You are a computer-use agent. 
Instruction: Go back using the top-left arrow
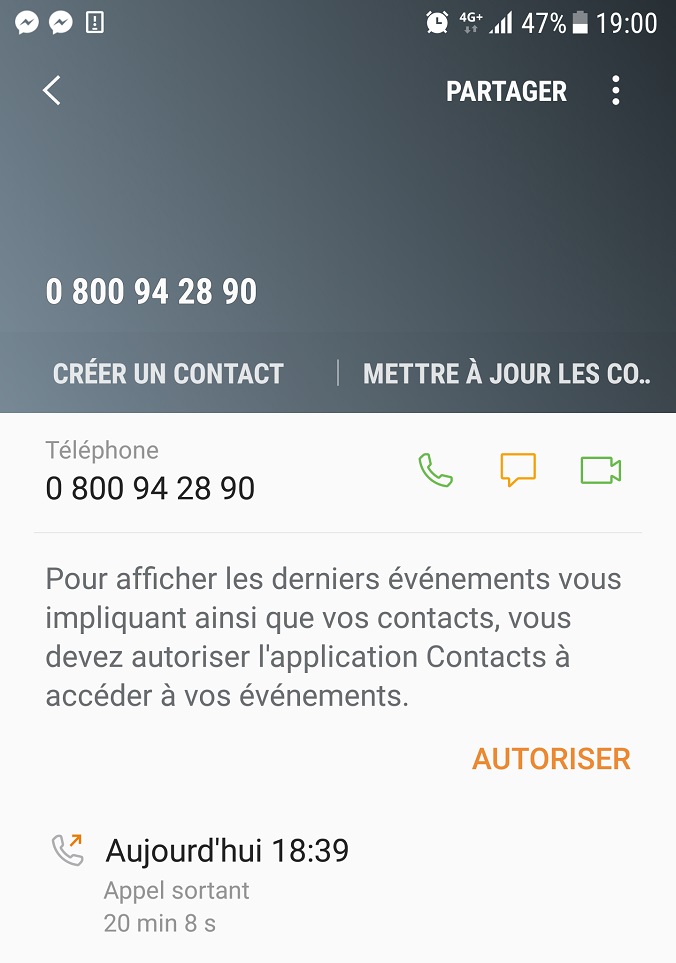[52, 91]
